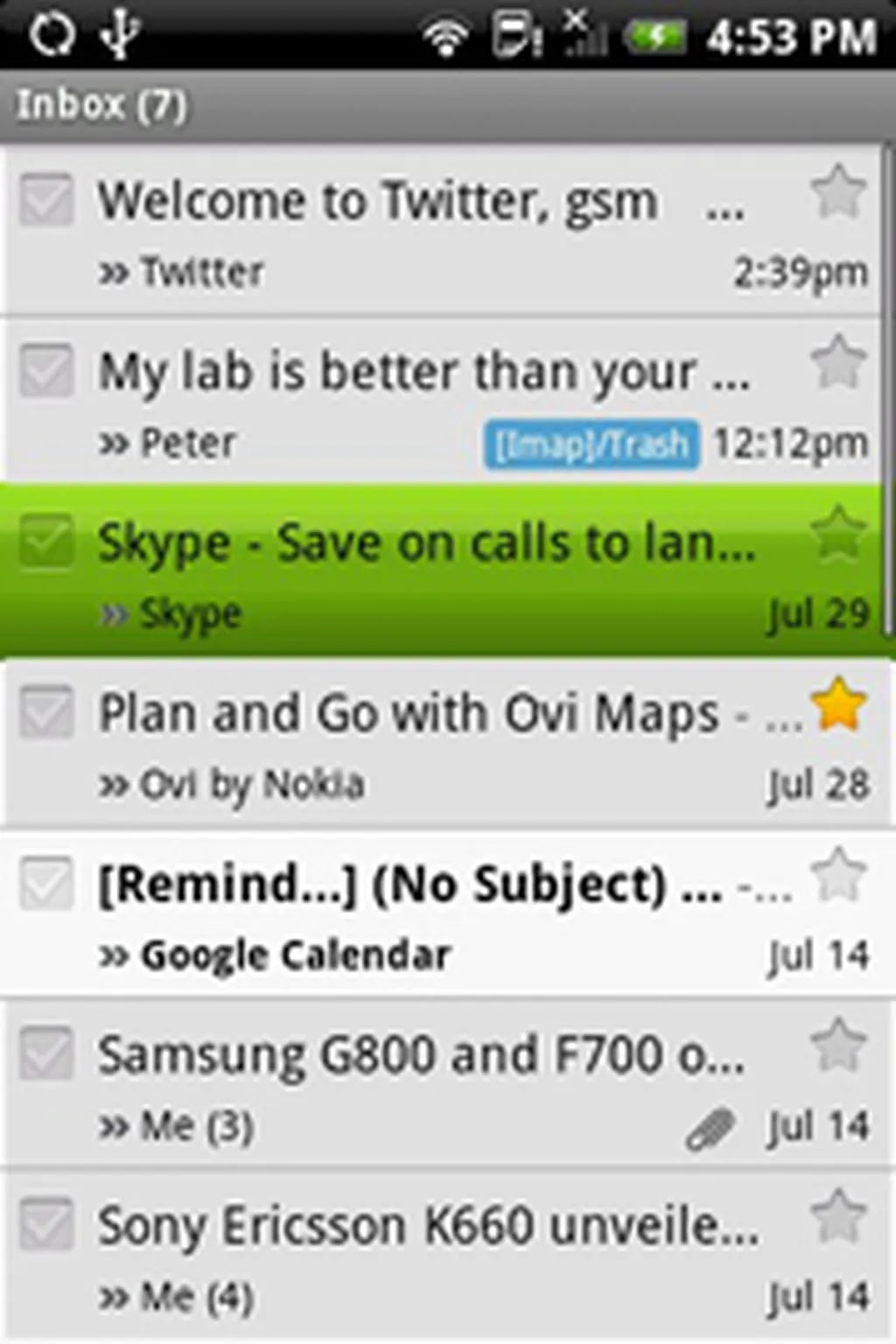Unstar the Plan and Go with Ovi Maps email
The width and height of the screenshot is (896, 1344).
pos(837,703)
